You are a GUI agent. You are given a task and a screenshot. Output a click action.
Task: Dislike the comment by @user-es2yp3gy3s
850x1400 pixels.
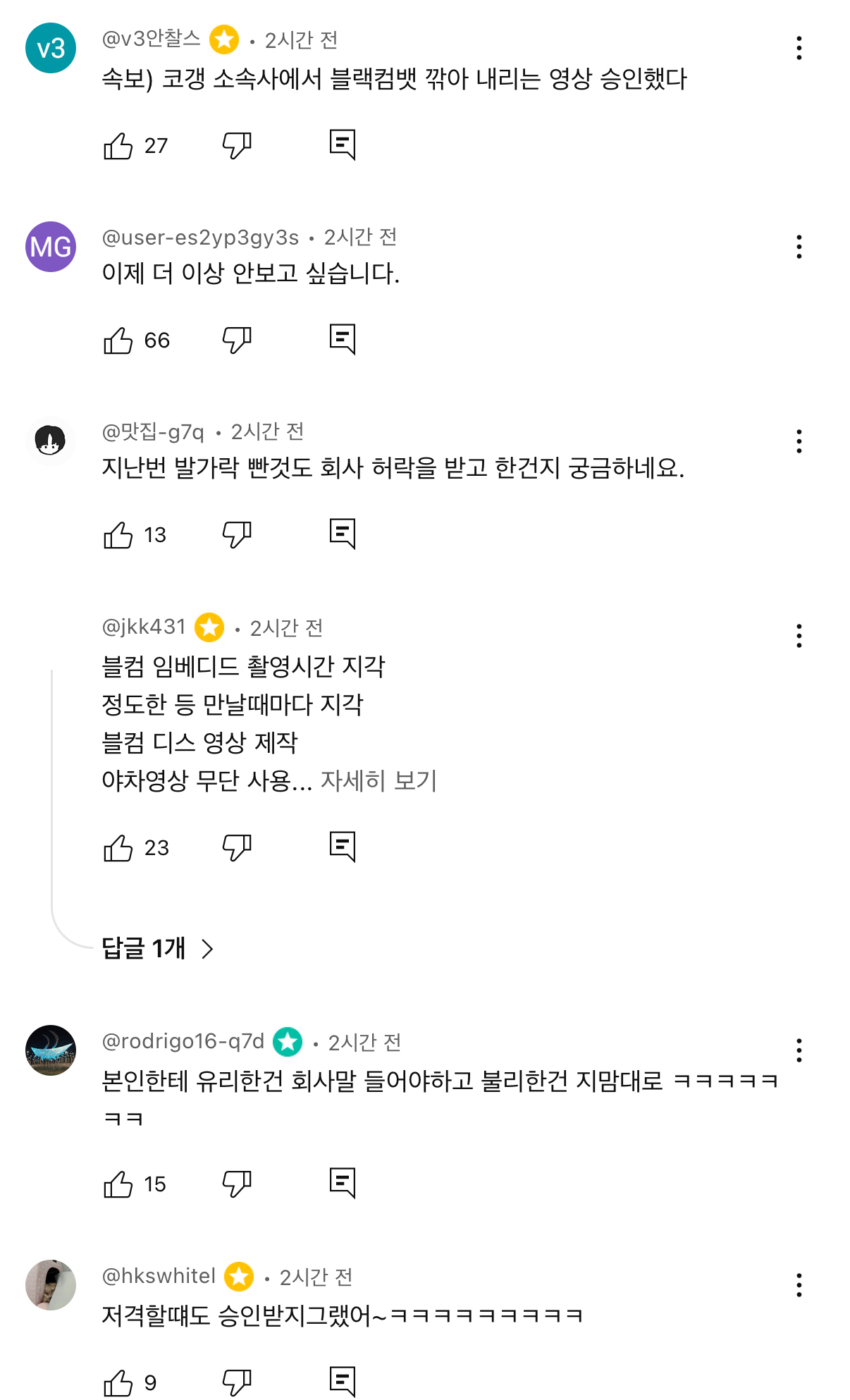click(237, 340)
